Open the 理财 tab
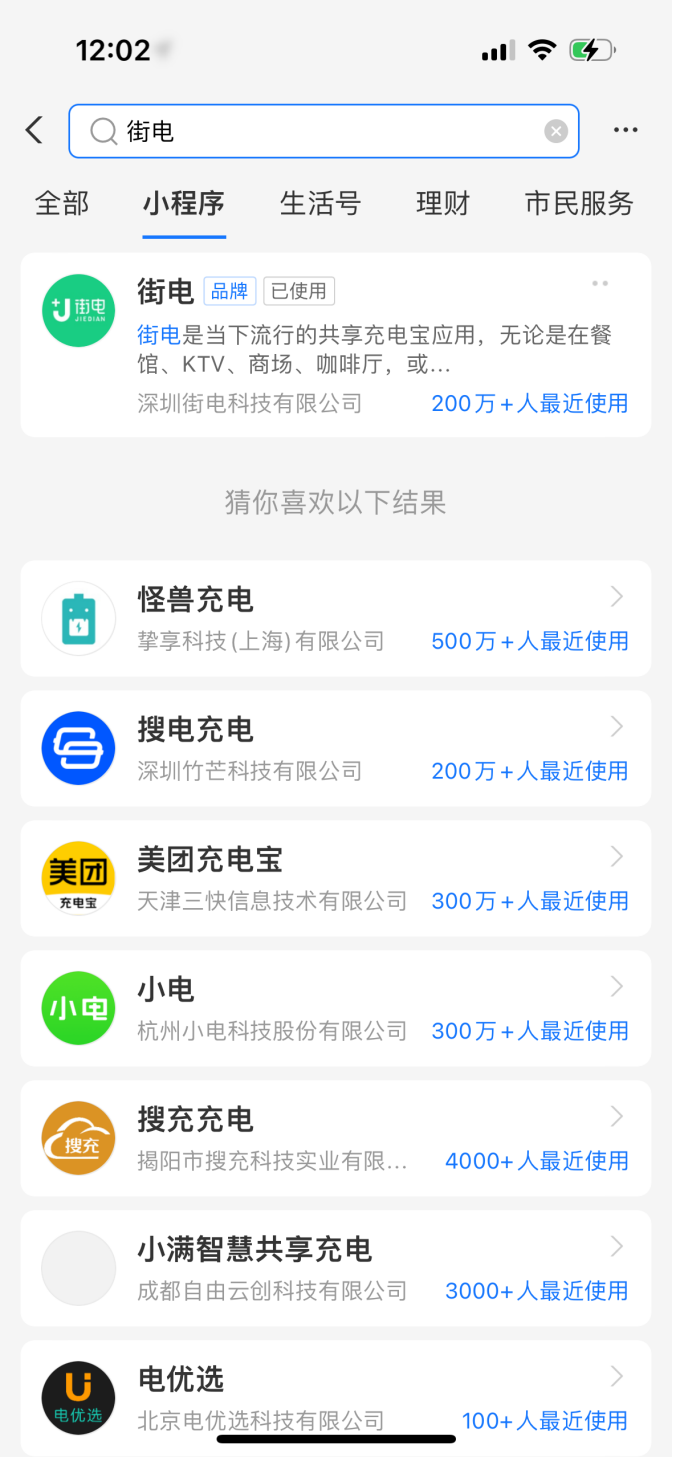This screenshot has width=673, height=1457. [x=443, y=204]
